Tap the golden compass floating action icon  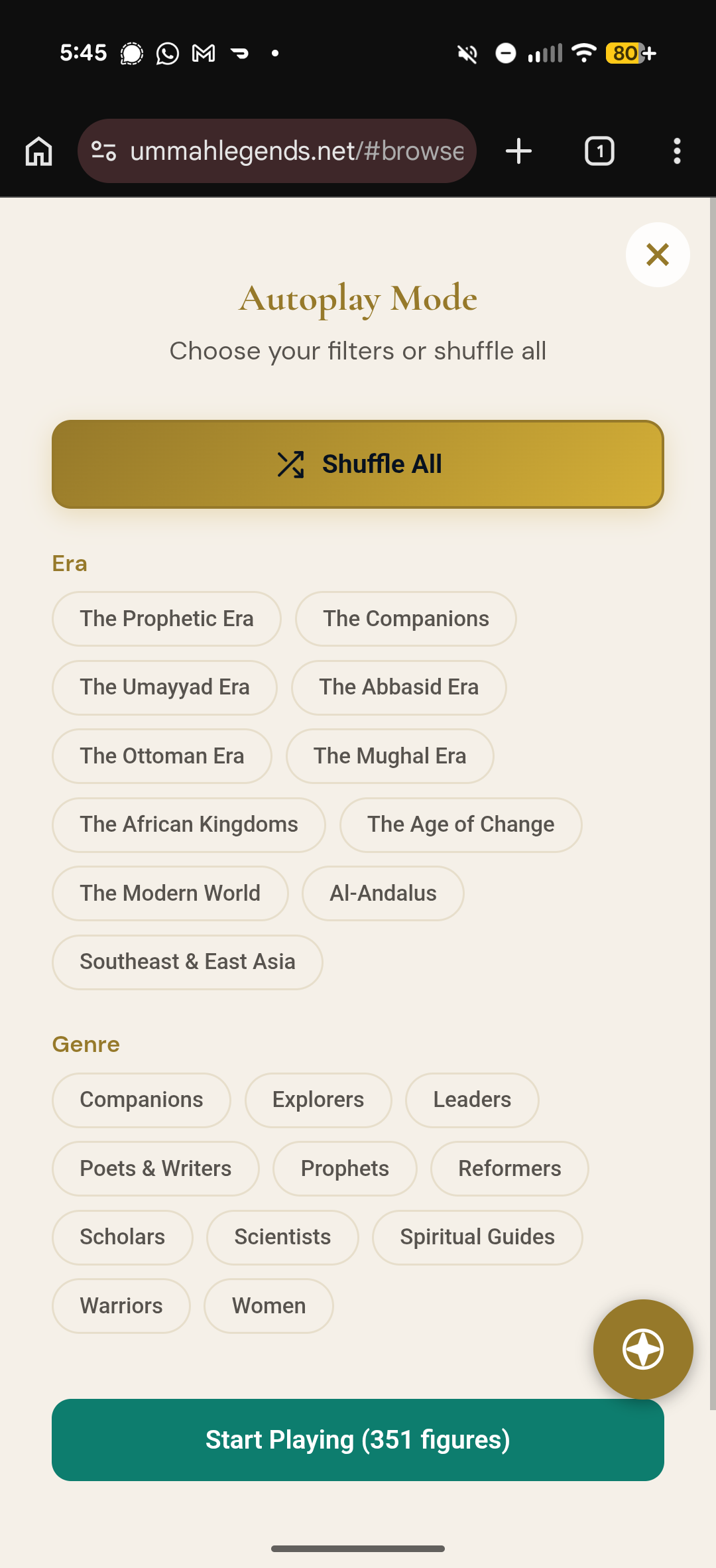point(642,1350)
